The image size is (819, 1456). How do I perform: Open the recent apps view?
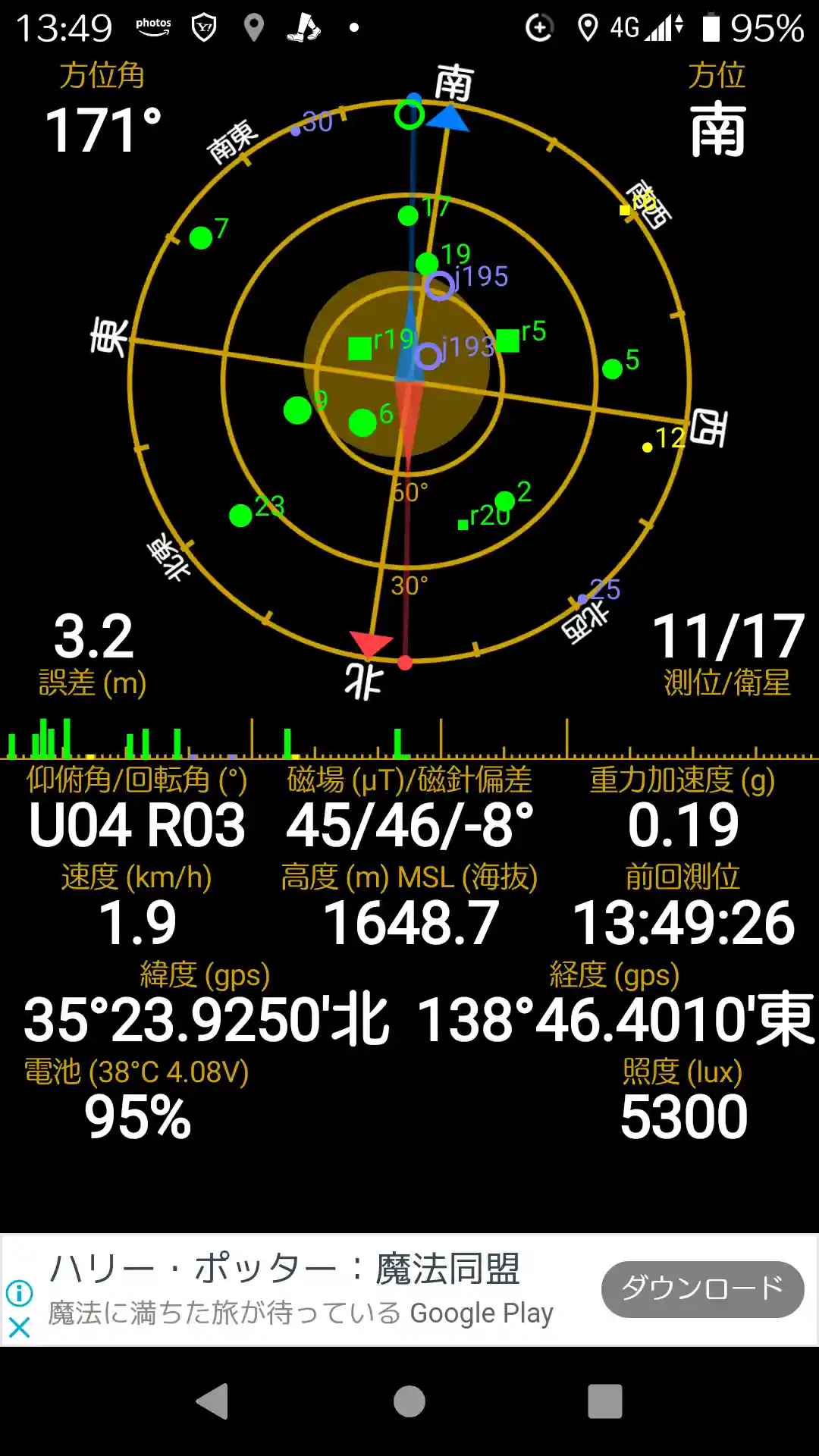pyautogui.click(x=605, y=1401)
